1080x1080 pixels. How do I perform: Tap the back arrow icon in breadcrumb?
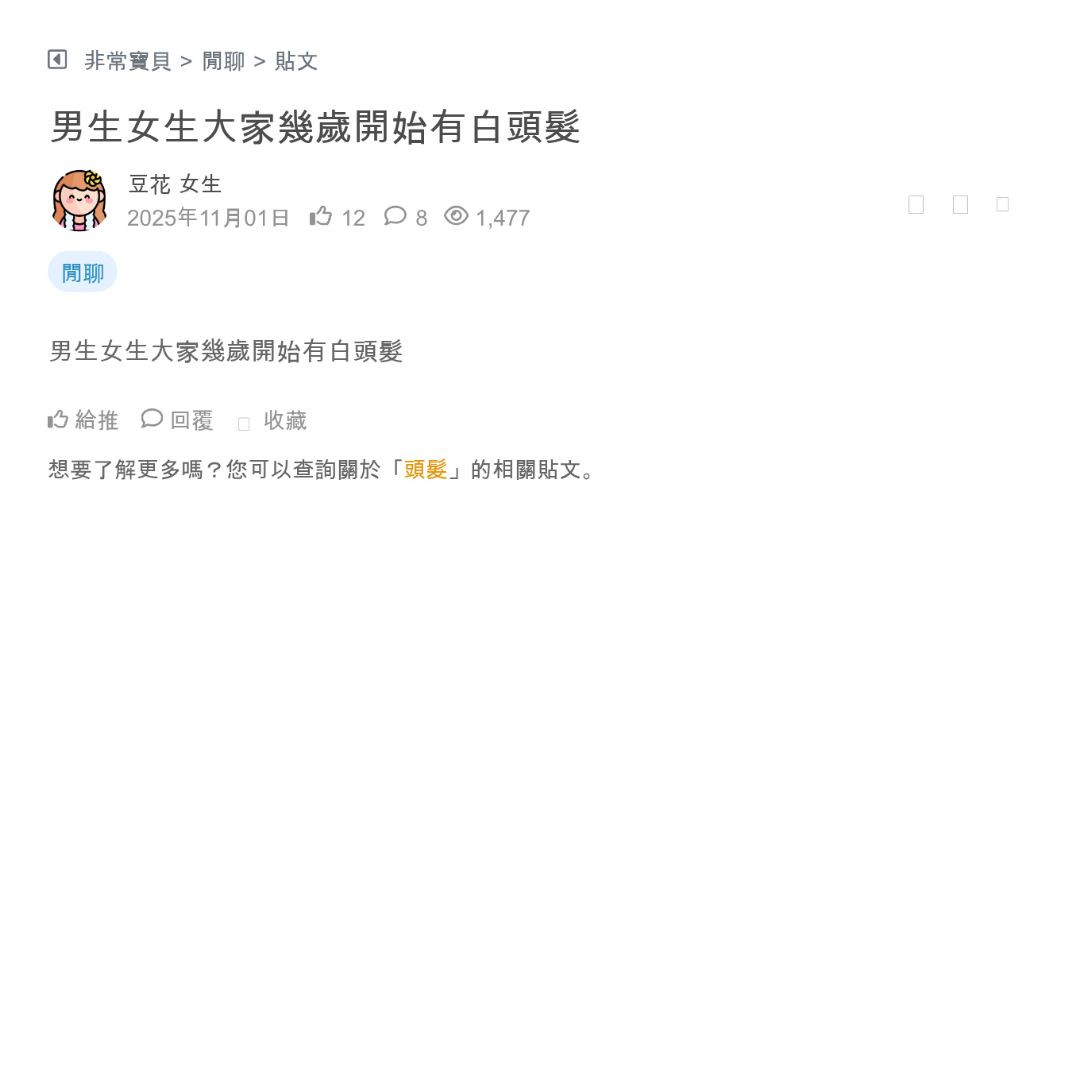[57, 60]
